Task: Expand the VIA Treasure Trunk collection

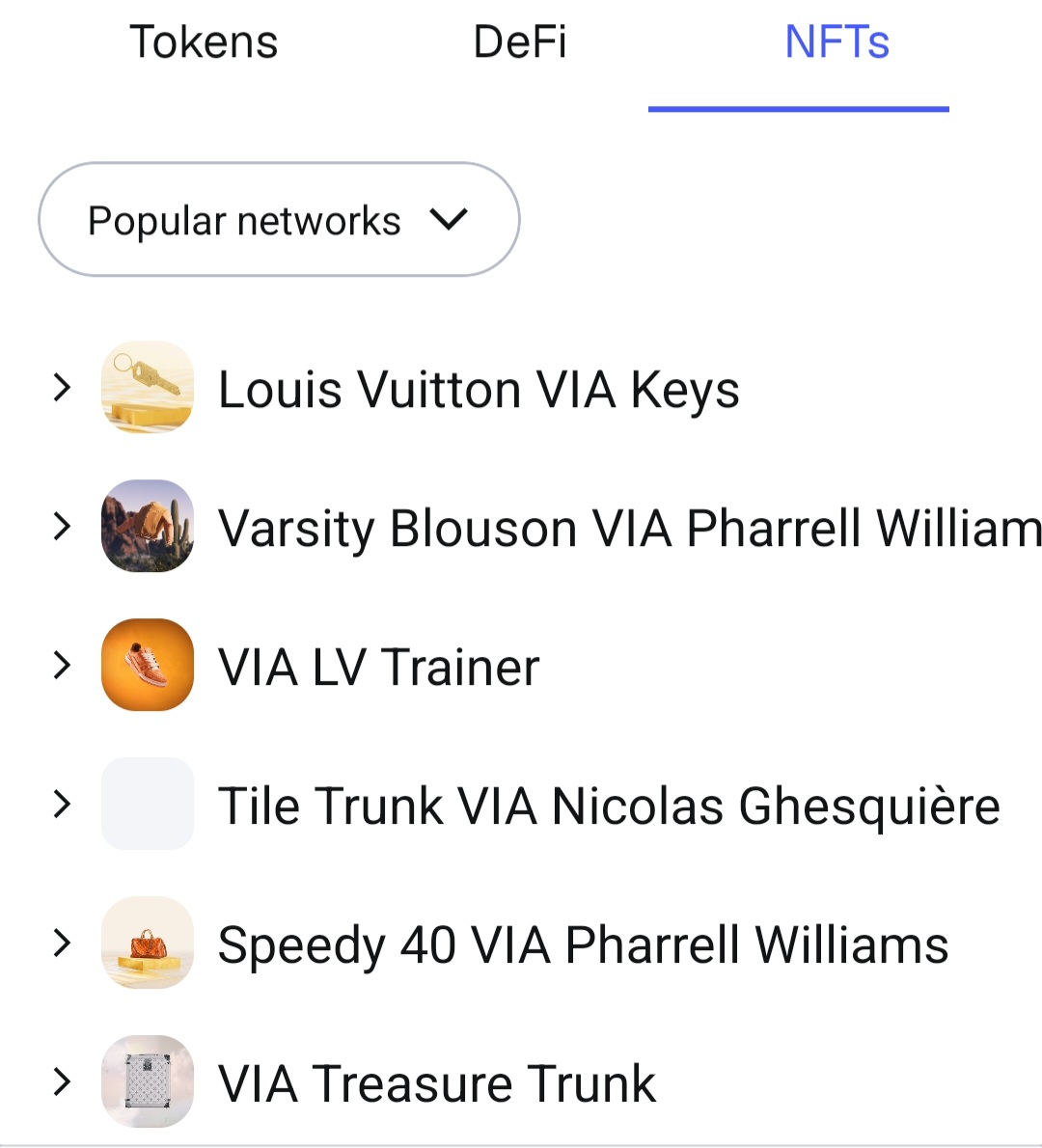Action: [63, 1082]
